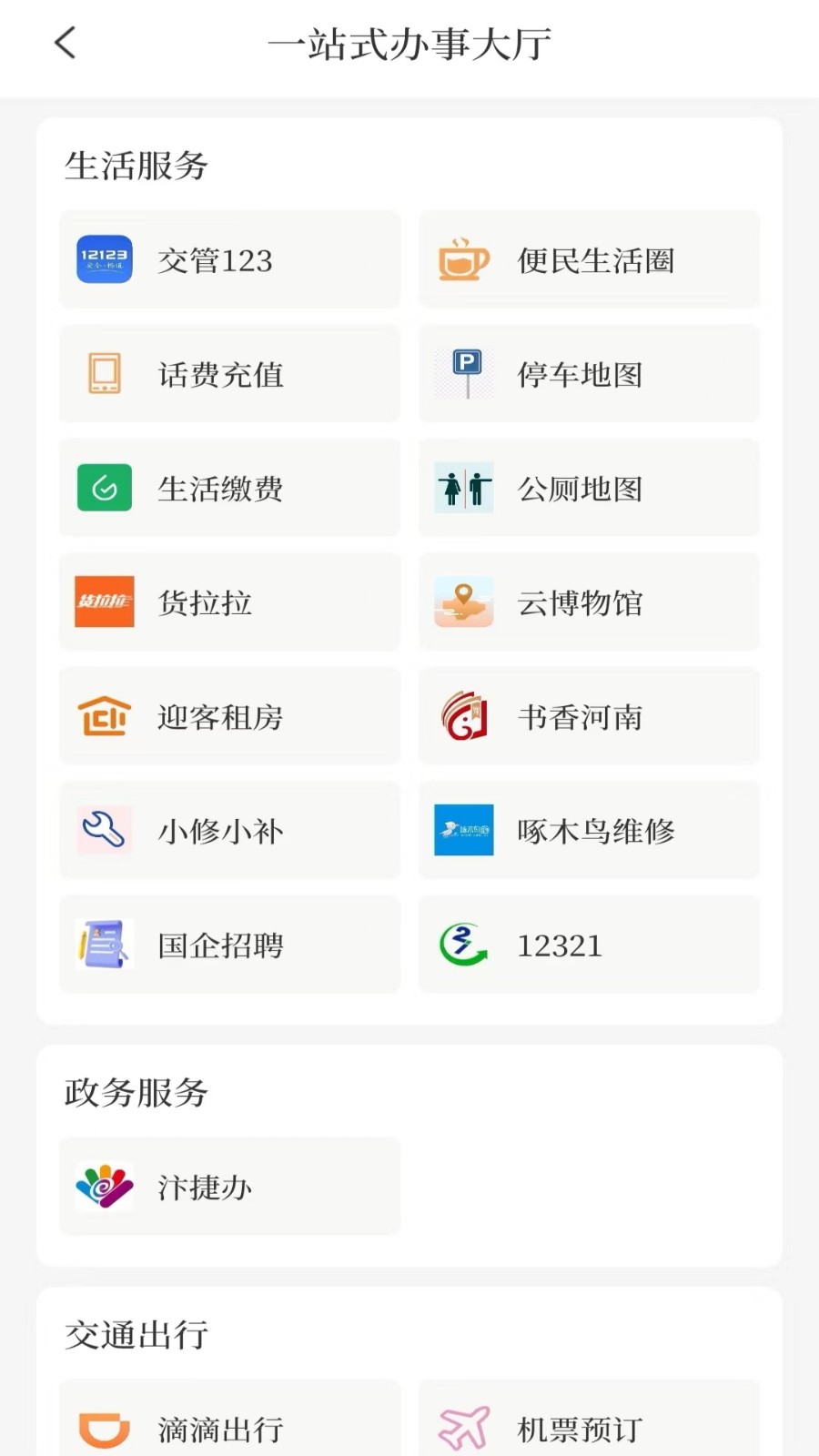819x1456 pixels.
Task: Open 停车地图 parking map
Action: point(589,374)
